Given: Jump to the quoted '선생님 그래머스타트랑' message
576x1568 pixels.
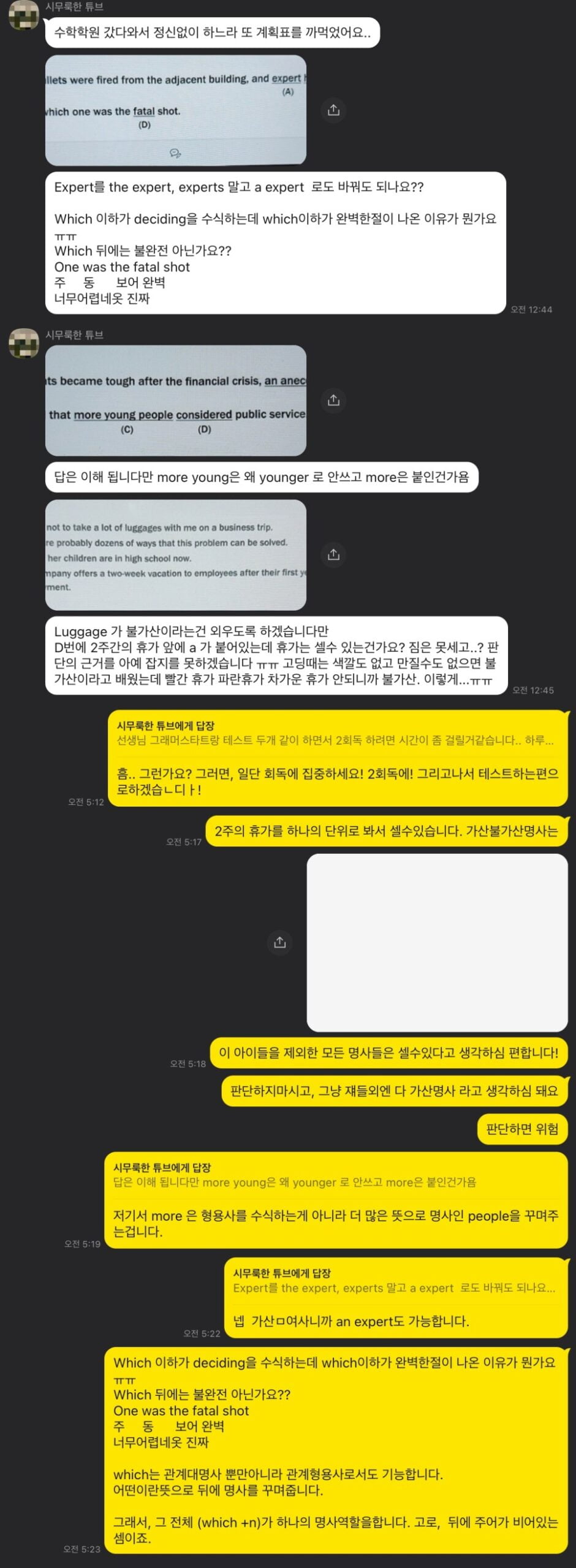Looking at the screenshot, I should [x=335, y=740].
